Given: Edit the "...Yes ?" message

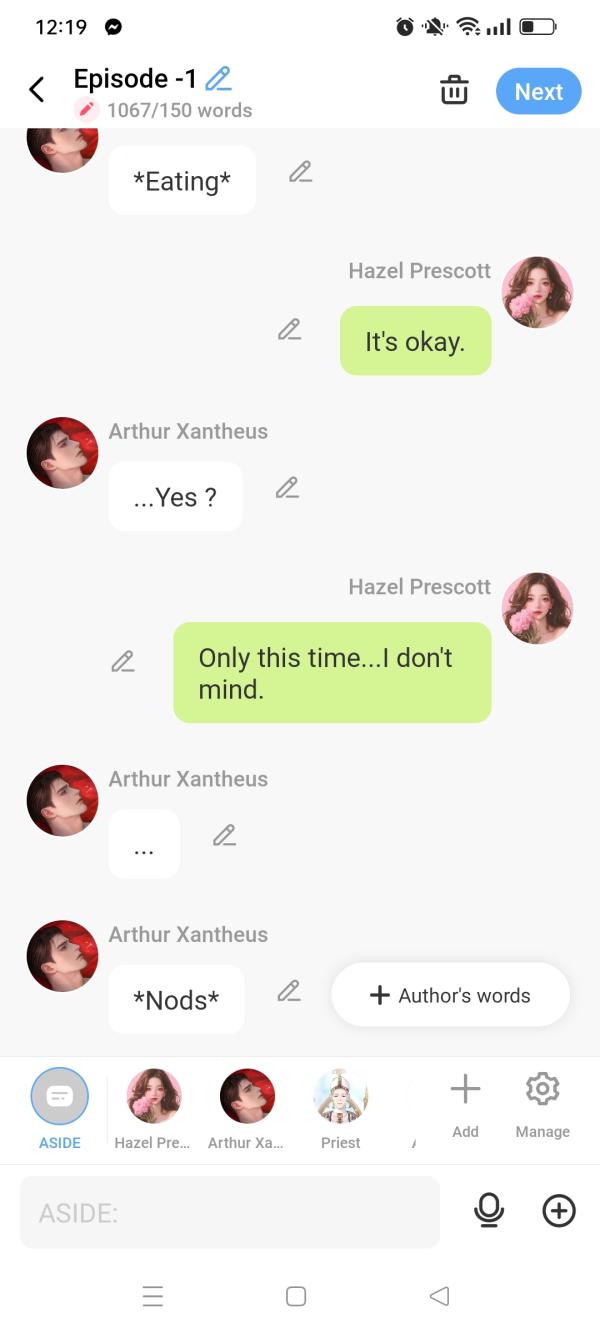Looking at the screenshot, I should (x=287, y=488).
